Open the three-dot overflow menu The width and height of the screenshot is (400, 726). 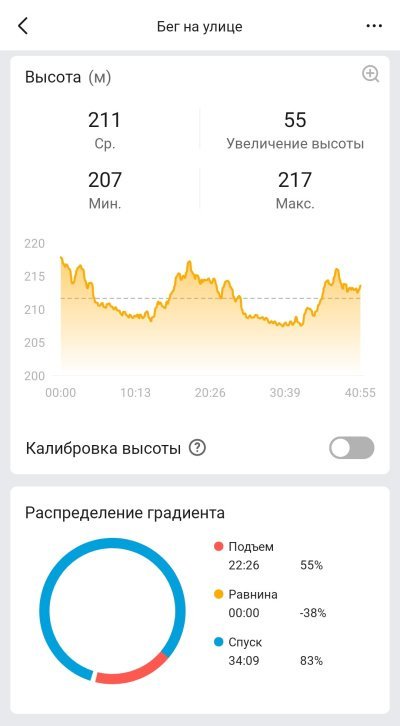[x=374, y=26]
